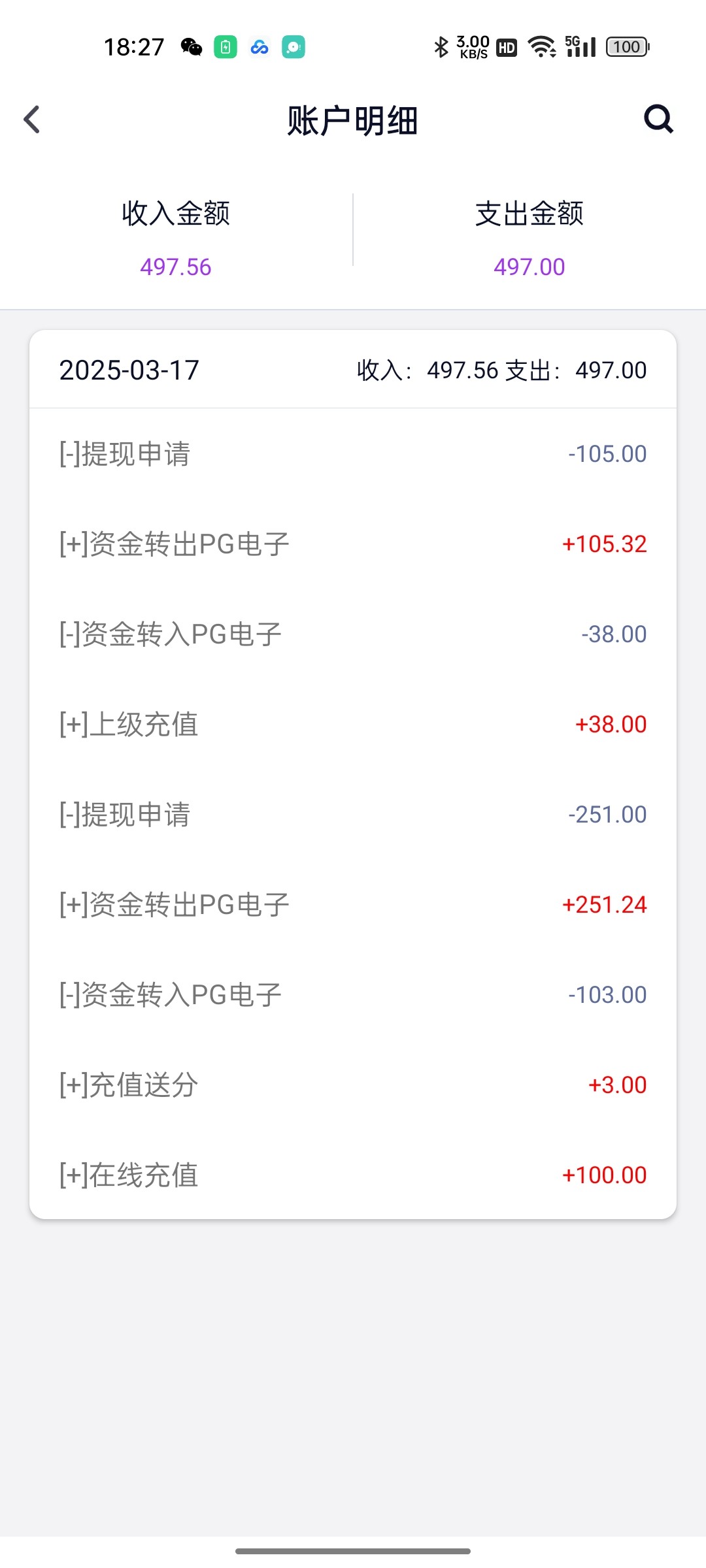
Task: Open the search magnifier icon
Action: (x=658, y=119)
